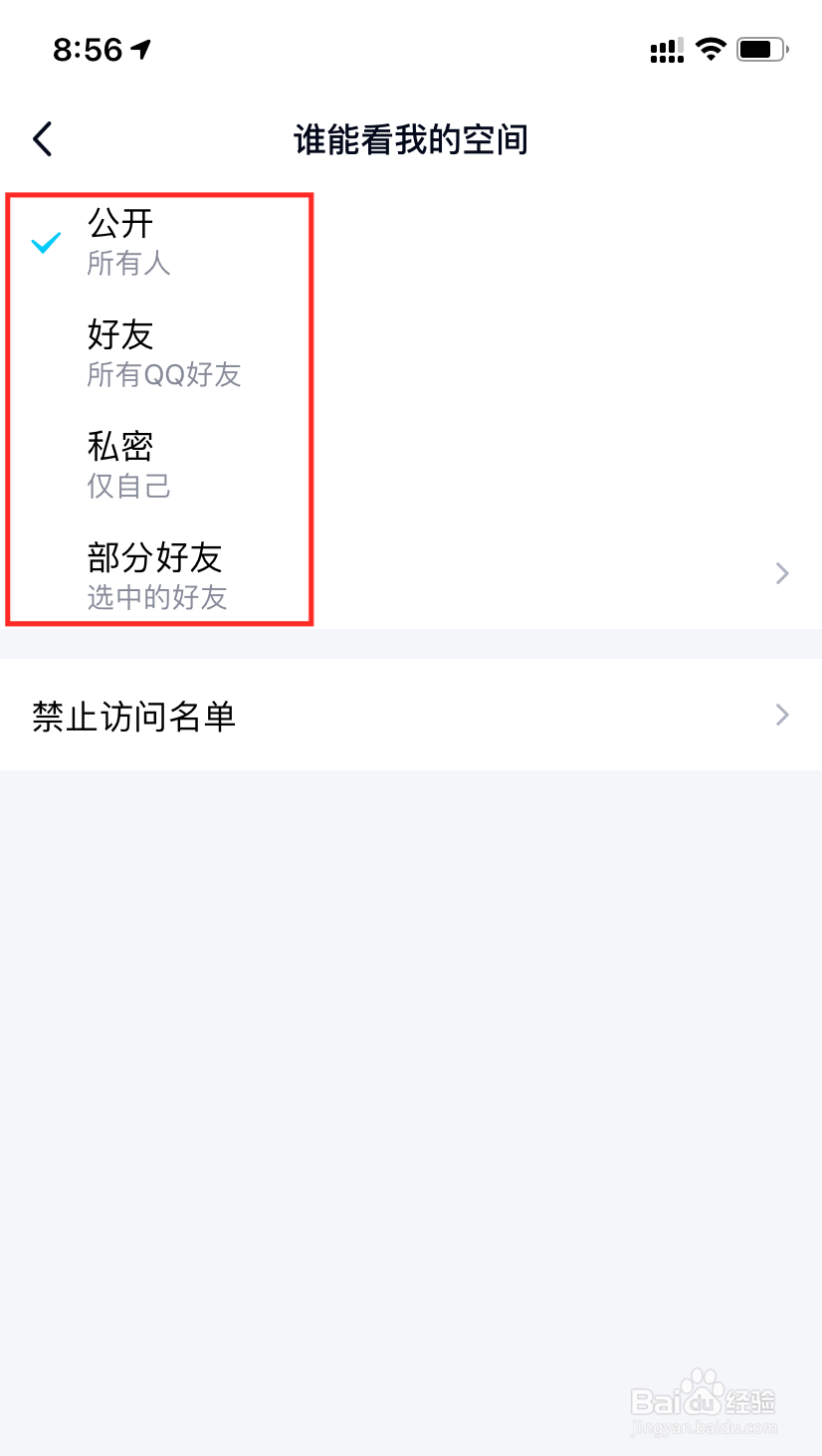Tap the battery indicator
822x1456 pixels.
[x=761, y=49]
